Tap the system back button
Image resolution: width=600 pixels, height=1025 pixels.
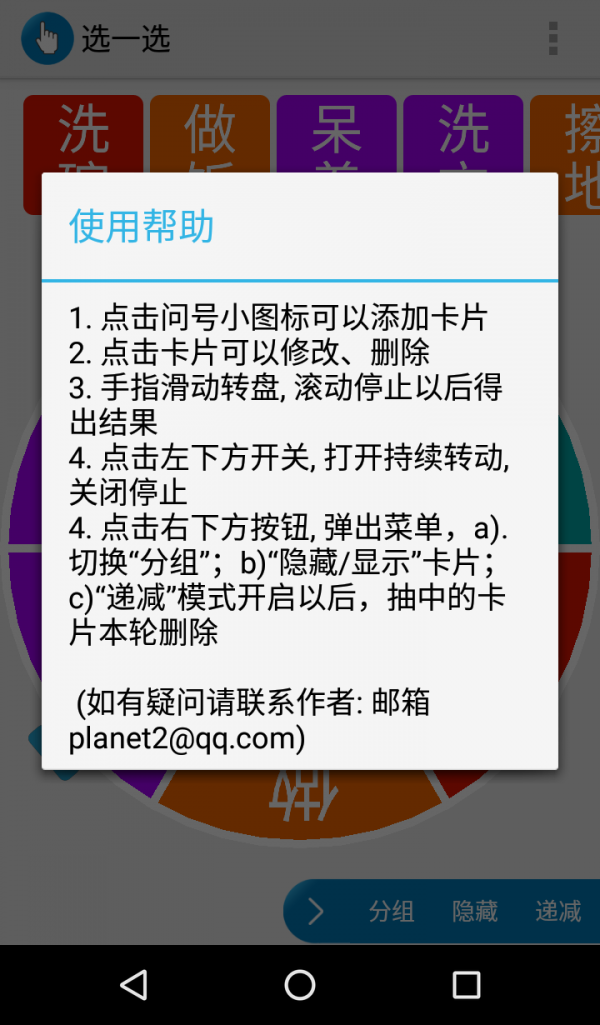[x=134, y=984]
